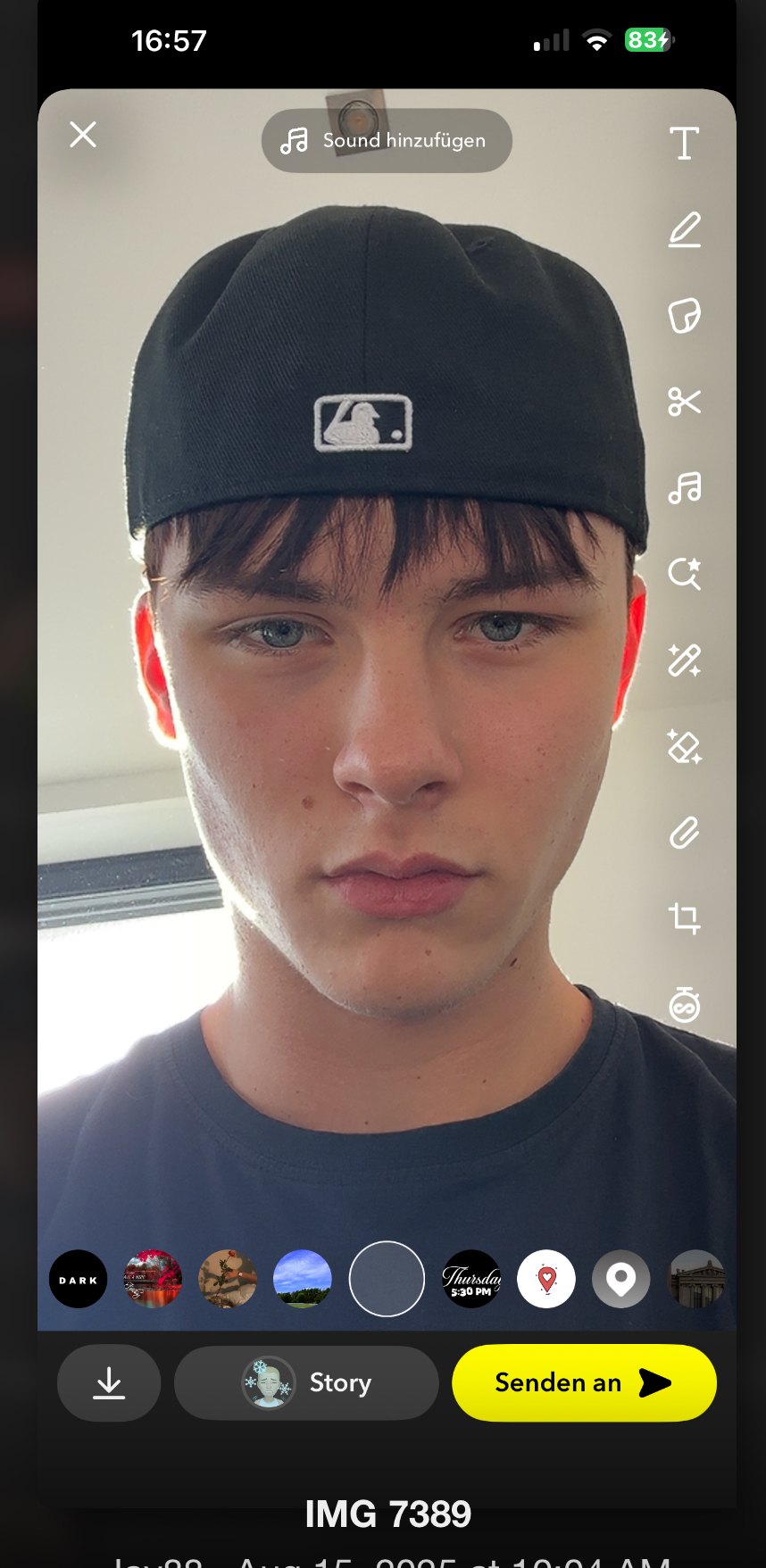Open the music note tool
Screen dimensions: 766x1568
[x=685, y=488]
